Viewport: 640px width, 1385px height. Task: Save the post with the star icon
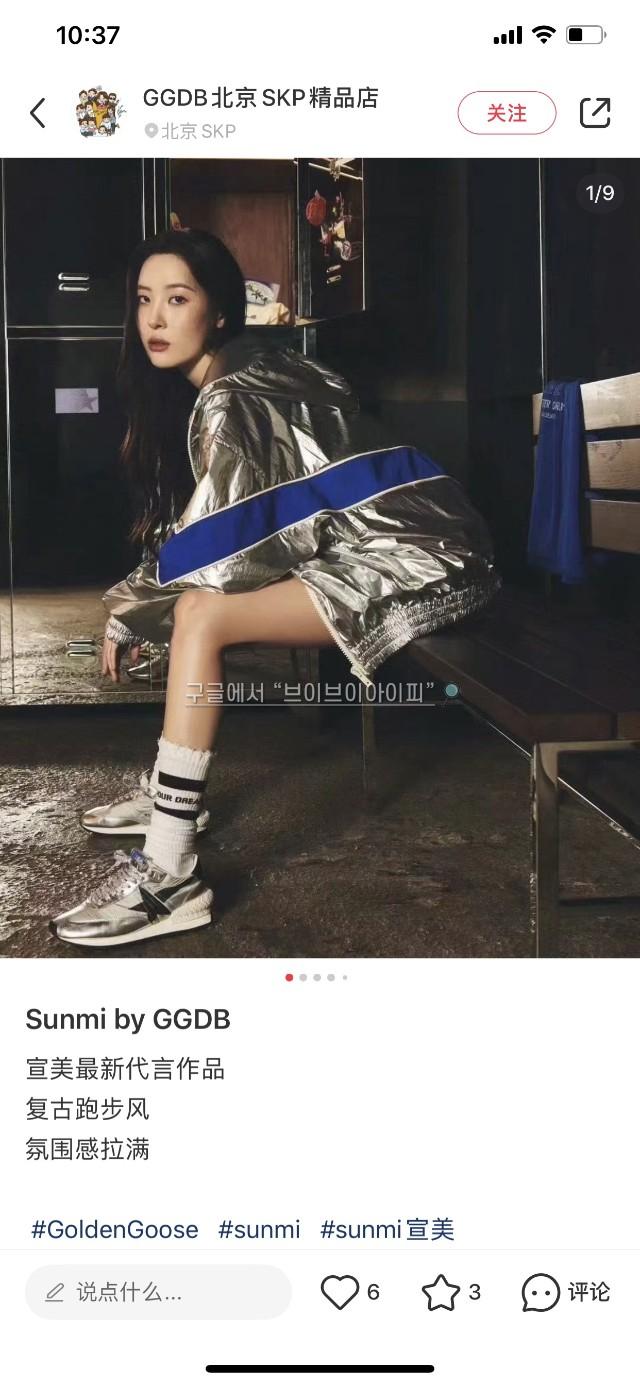point(441,1292)
